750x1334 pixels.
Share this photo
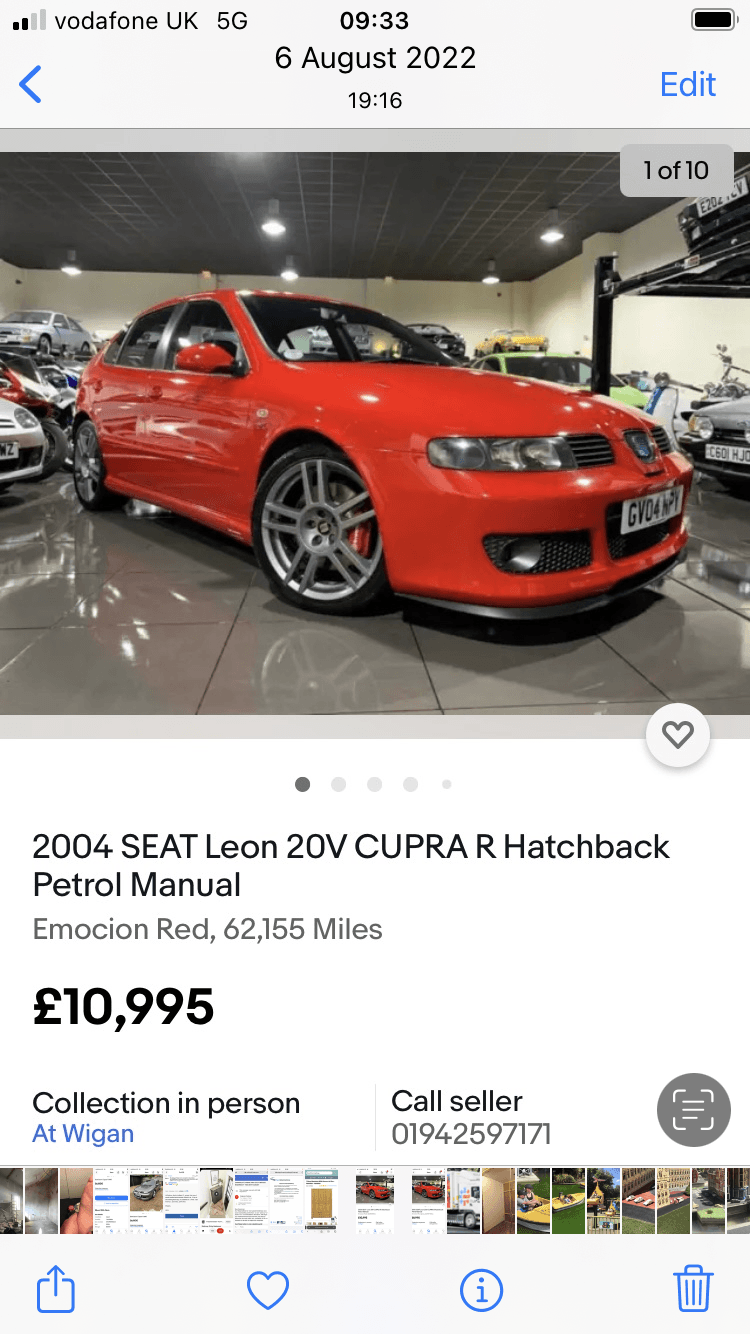pos(56,1289)
